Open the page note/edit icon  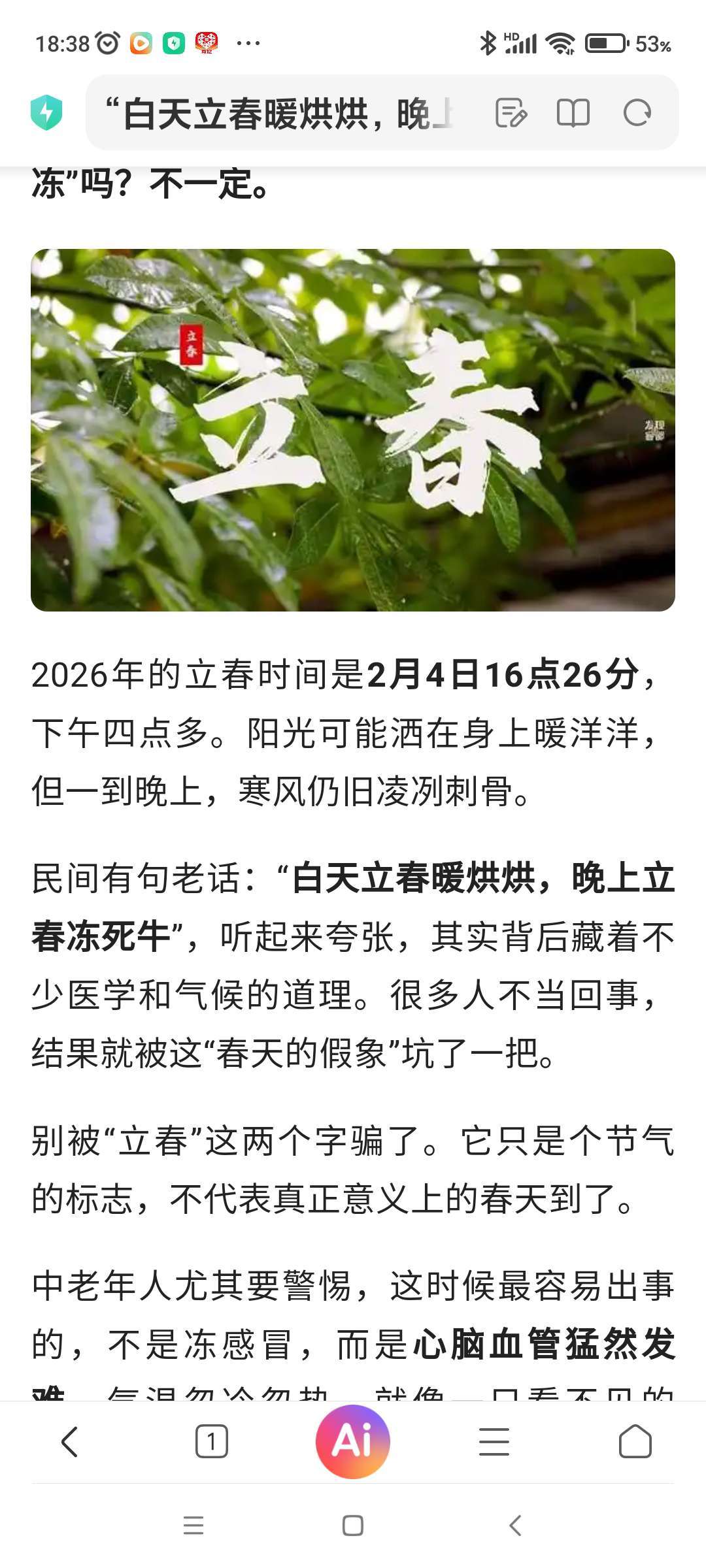pos(511,113)
